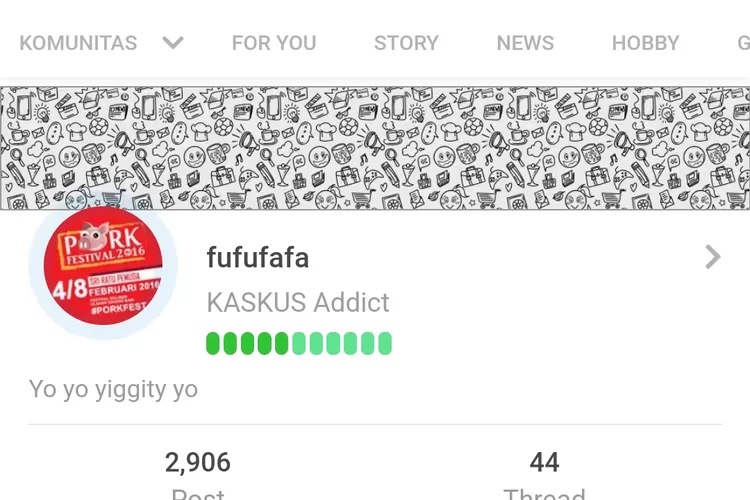Viewport: 750px width, 500px height.
Task: Expand the KOMUNITAS dropdown
Action: [173, 43]
